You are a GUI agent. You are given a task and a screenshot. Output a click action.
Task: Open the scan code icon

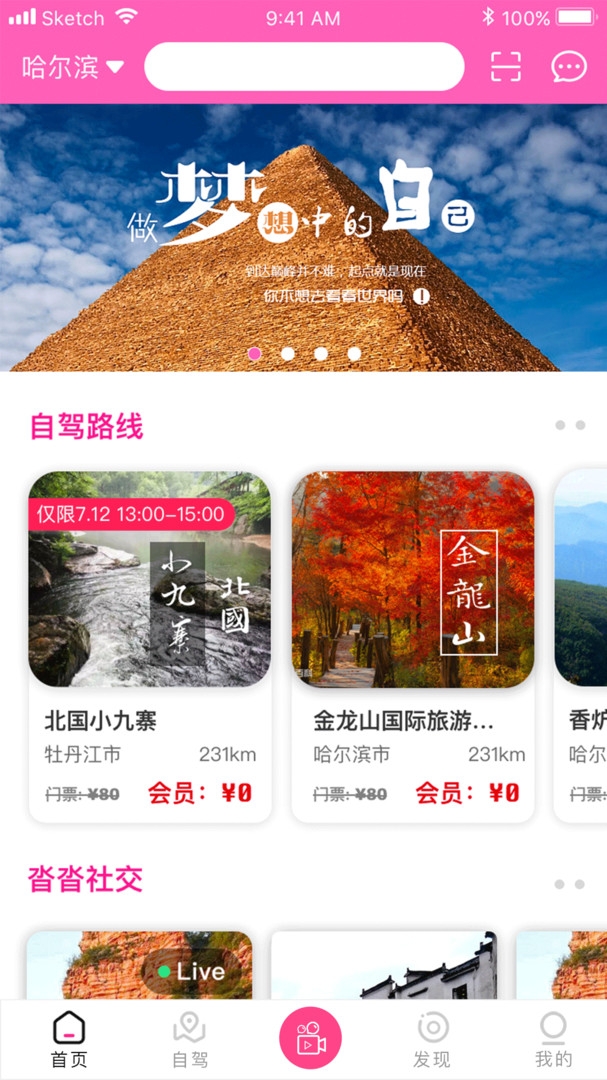coord(506,67)
